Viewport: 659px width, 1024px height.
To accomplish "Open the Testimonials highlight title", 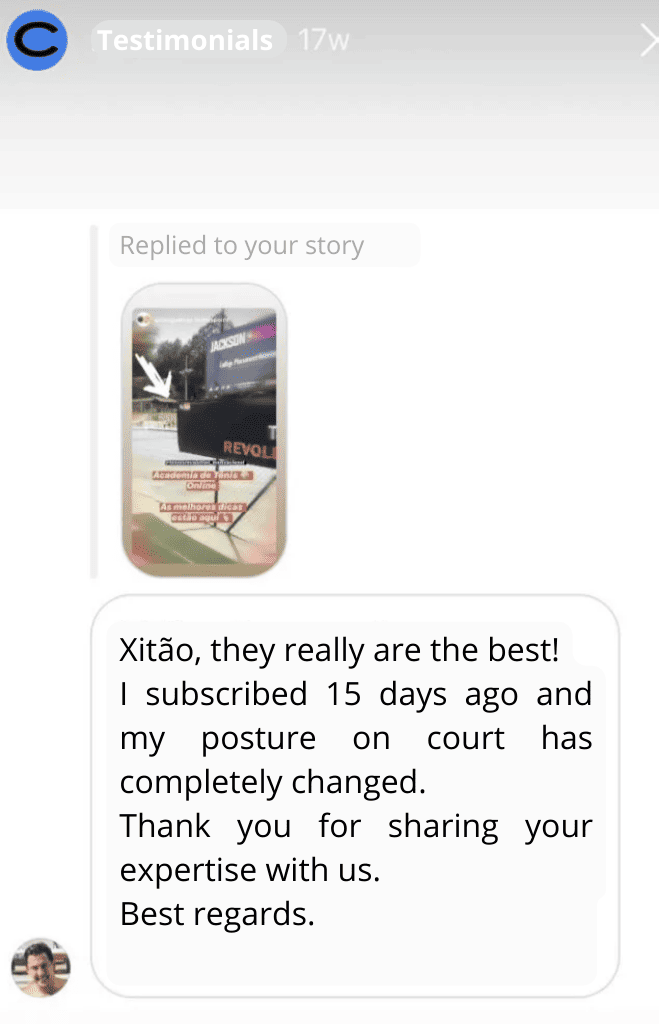I will pos(185,41).
